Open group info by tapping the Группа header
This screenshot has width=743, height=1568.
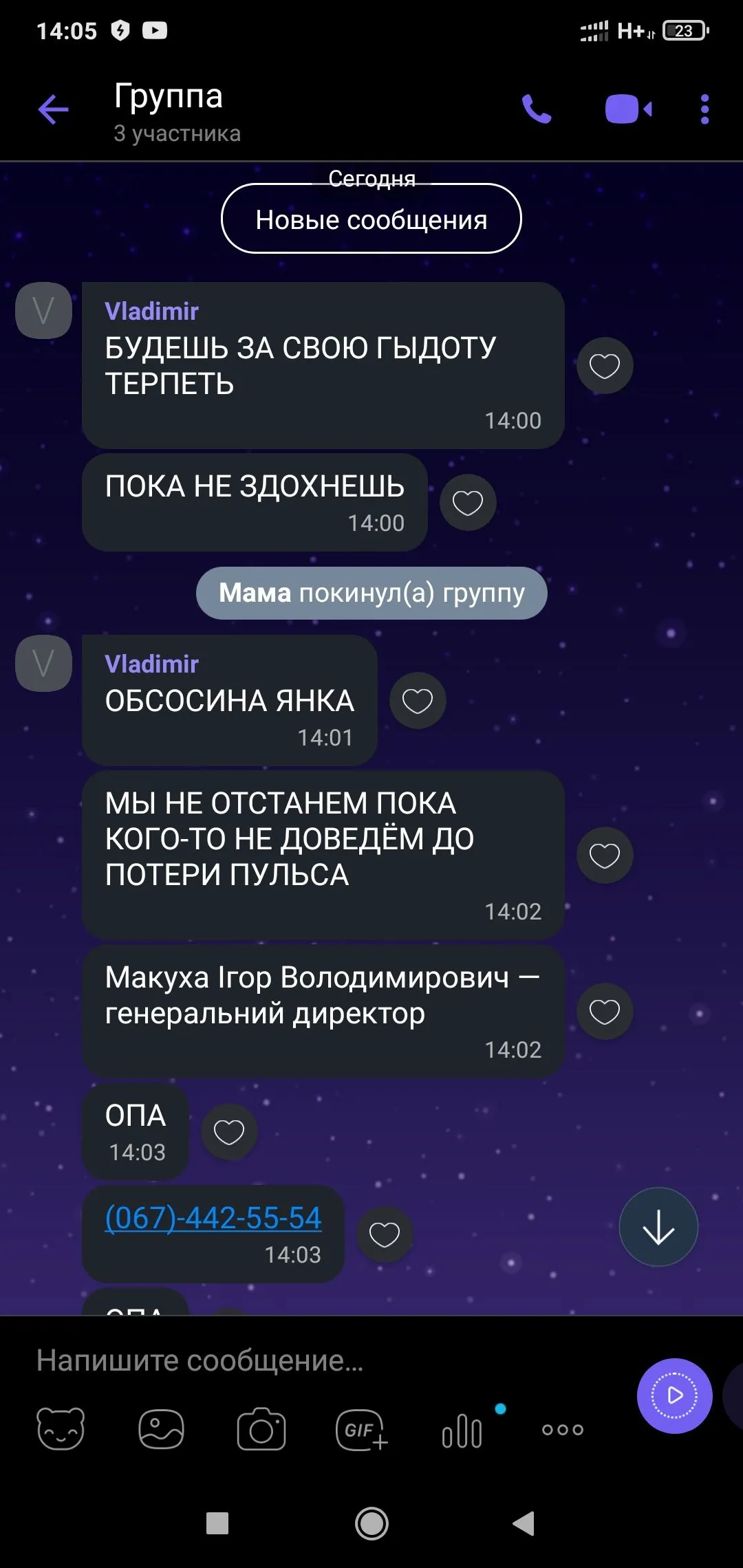pyautogui.click(x=168, y=96)
